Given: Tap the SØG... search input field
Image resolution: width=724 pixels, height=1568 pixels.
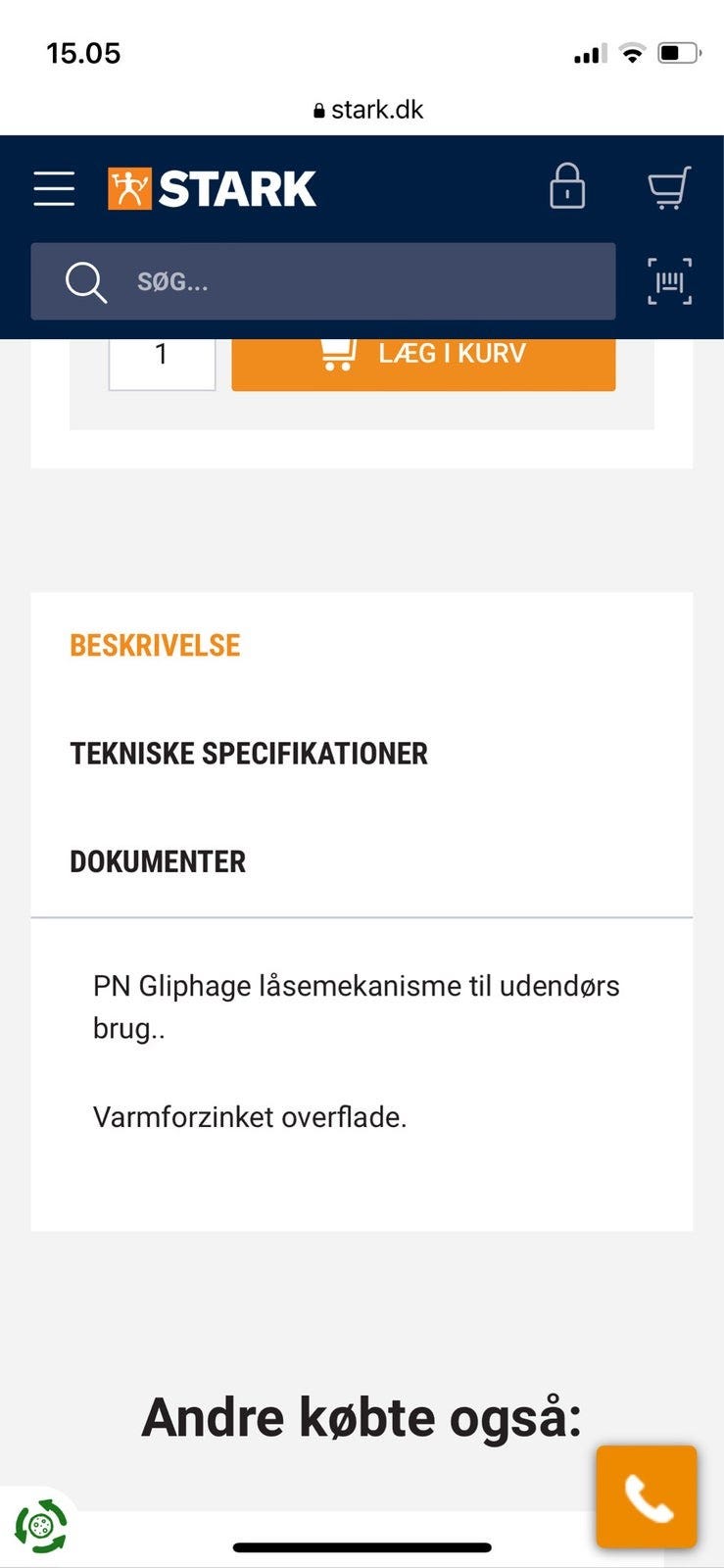Looking at the screenshot, I should 323,282.
